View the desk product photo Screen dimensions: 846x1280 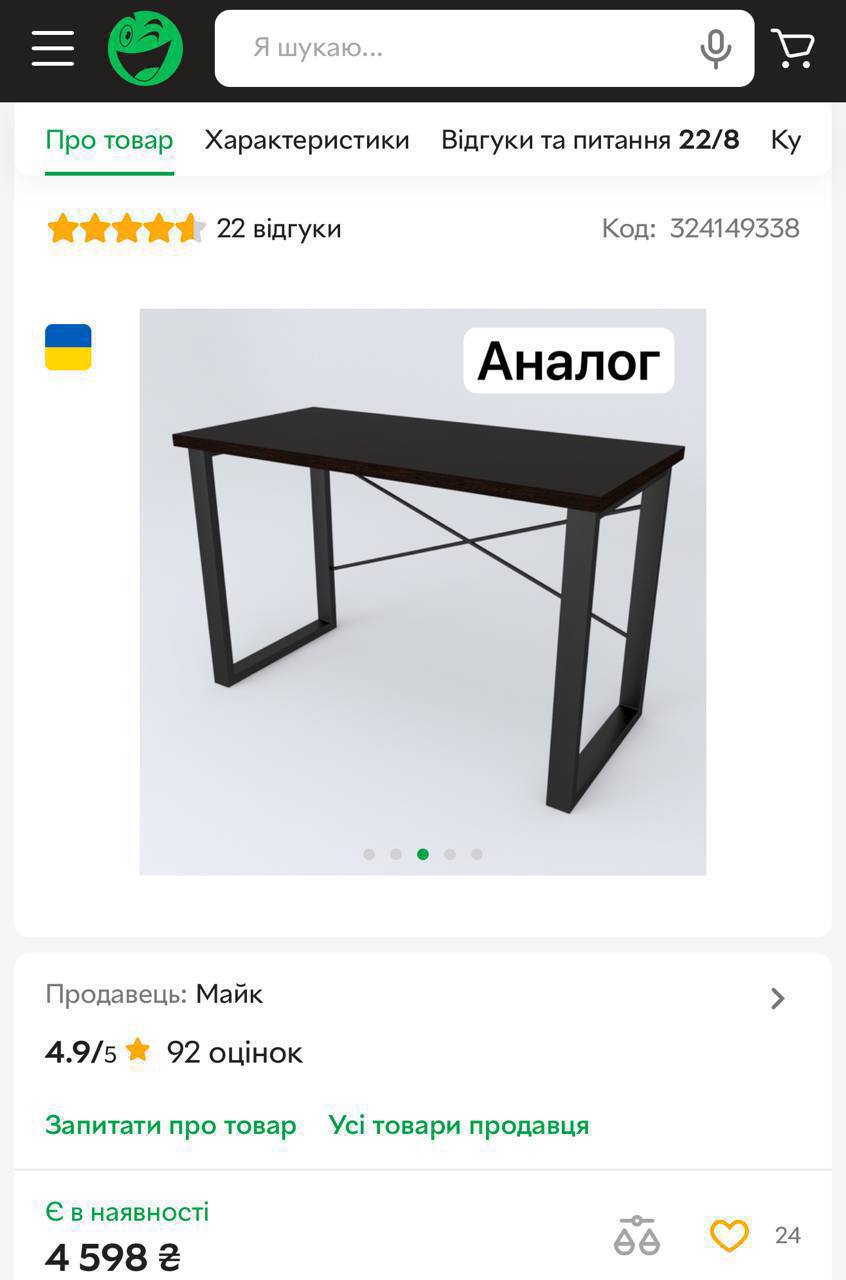[x=422, y=590]
